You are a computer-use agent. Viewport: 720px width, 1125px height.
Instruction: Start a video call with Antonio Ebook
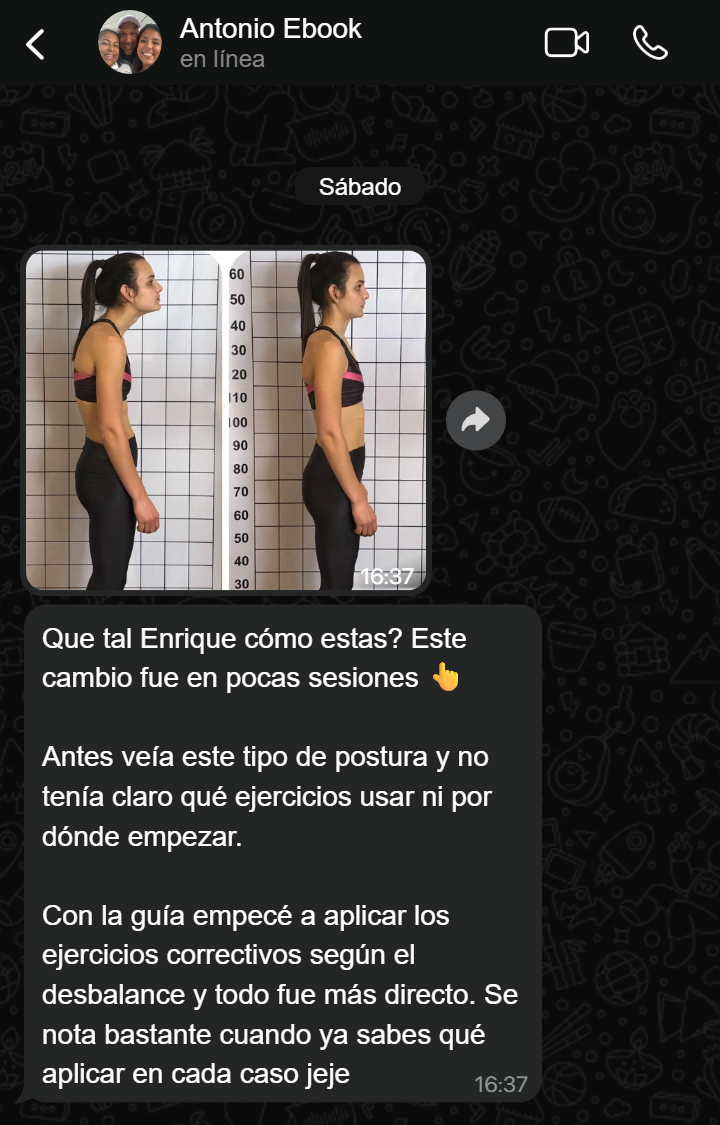566,43
